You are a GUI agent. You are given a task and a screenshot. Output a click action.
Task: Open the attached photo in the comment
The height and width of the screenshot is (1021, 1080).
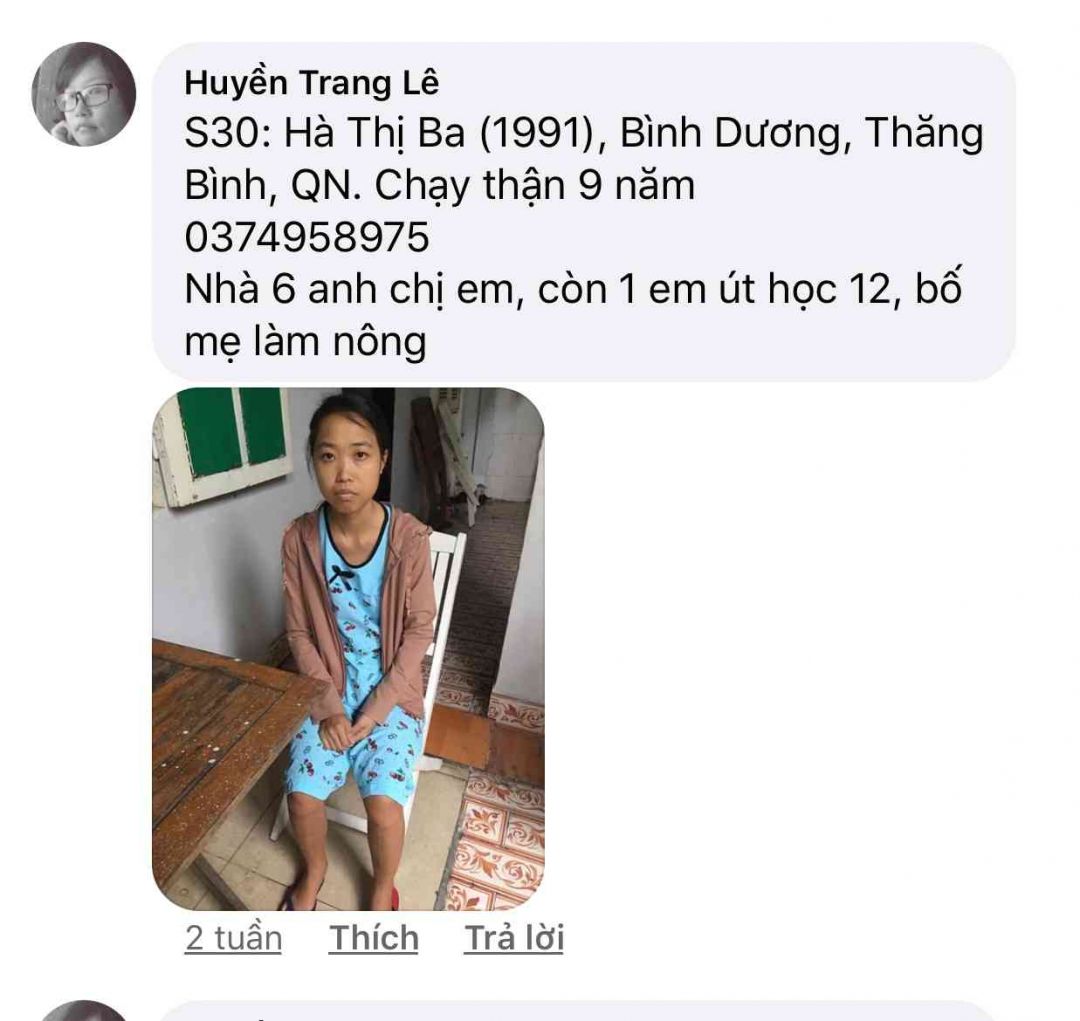click(x=348, y=648)
